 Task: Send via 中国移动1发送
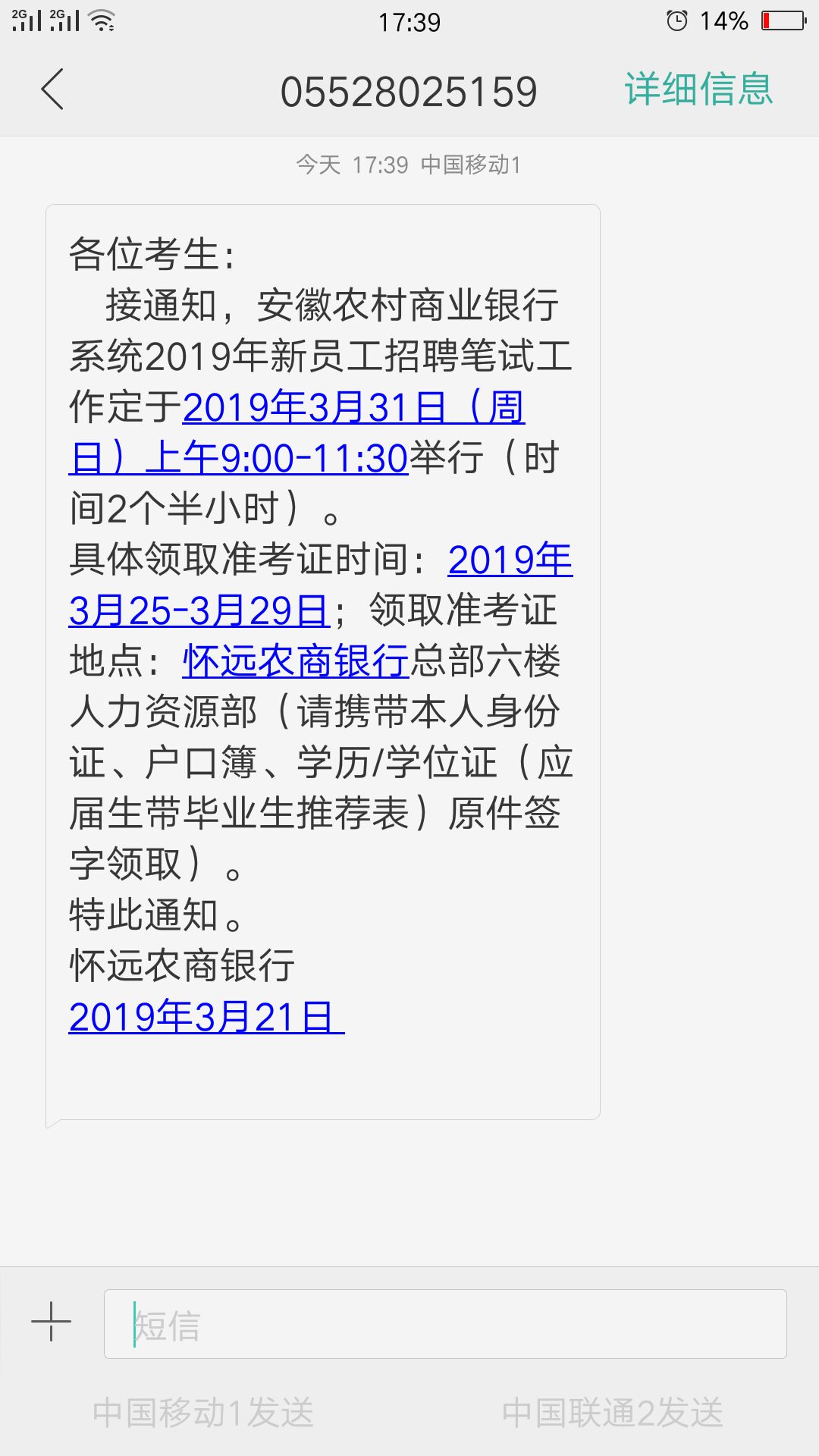[x=203, y=1413]
